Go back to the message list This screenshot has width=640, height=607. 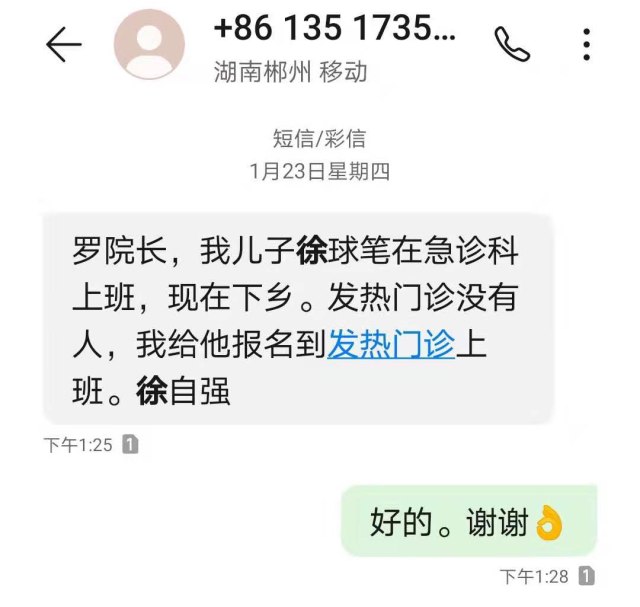64,45
